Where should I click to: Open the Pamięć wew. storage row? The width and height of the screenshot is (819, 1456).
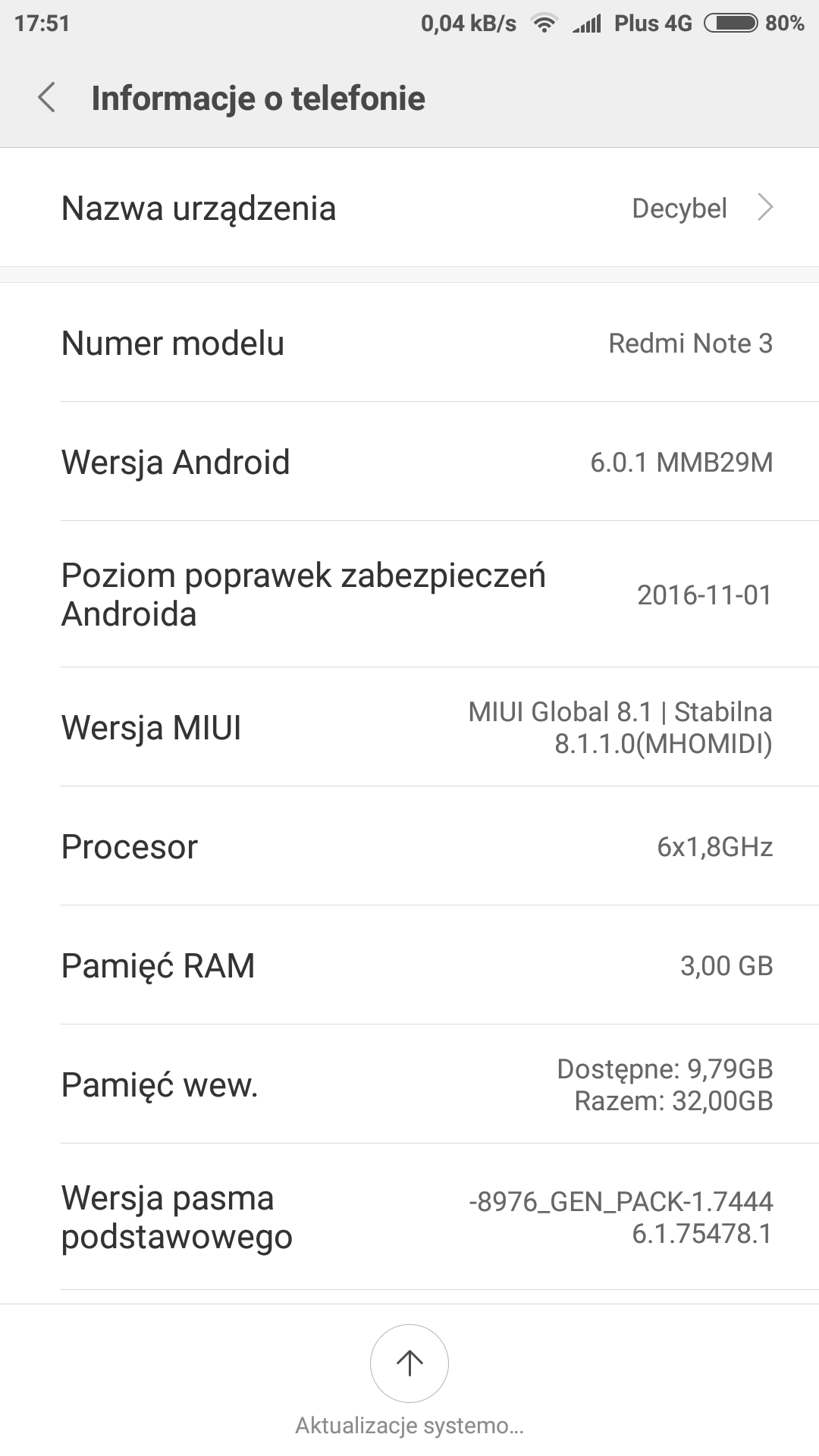point(409,1084)
